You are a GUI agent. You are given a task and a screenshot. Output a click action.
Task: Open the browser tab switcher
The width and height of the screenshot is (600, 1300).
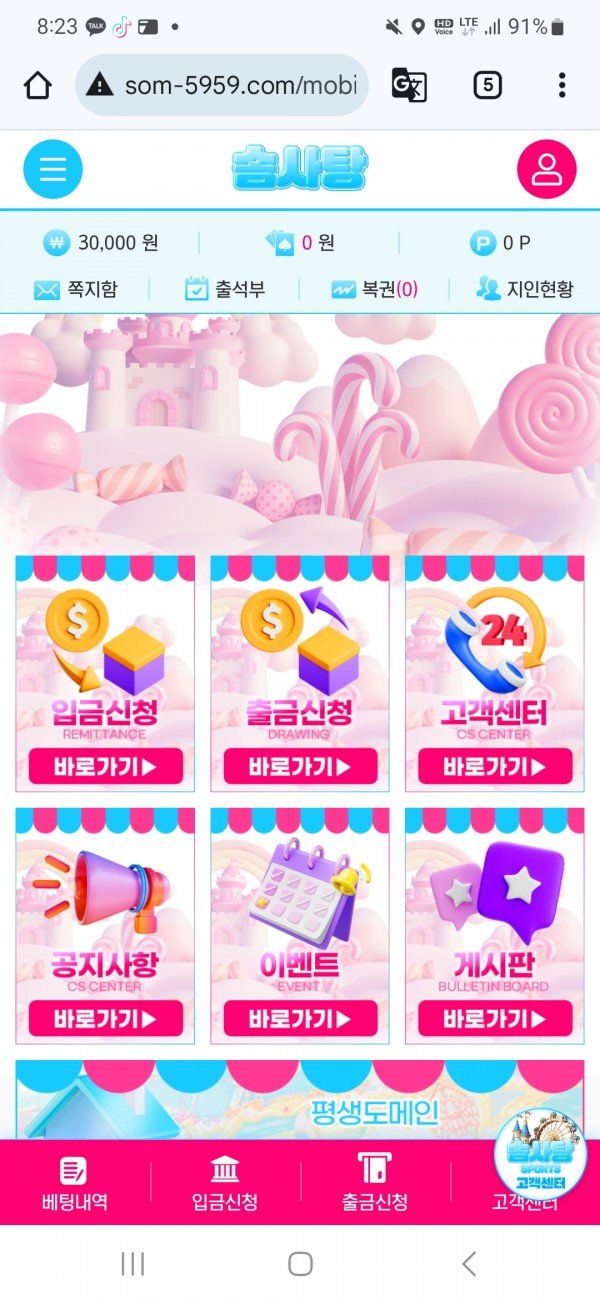coord(487,85)
